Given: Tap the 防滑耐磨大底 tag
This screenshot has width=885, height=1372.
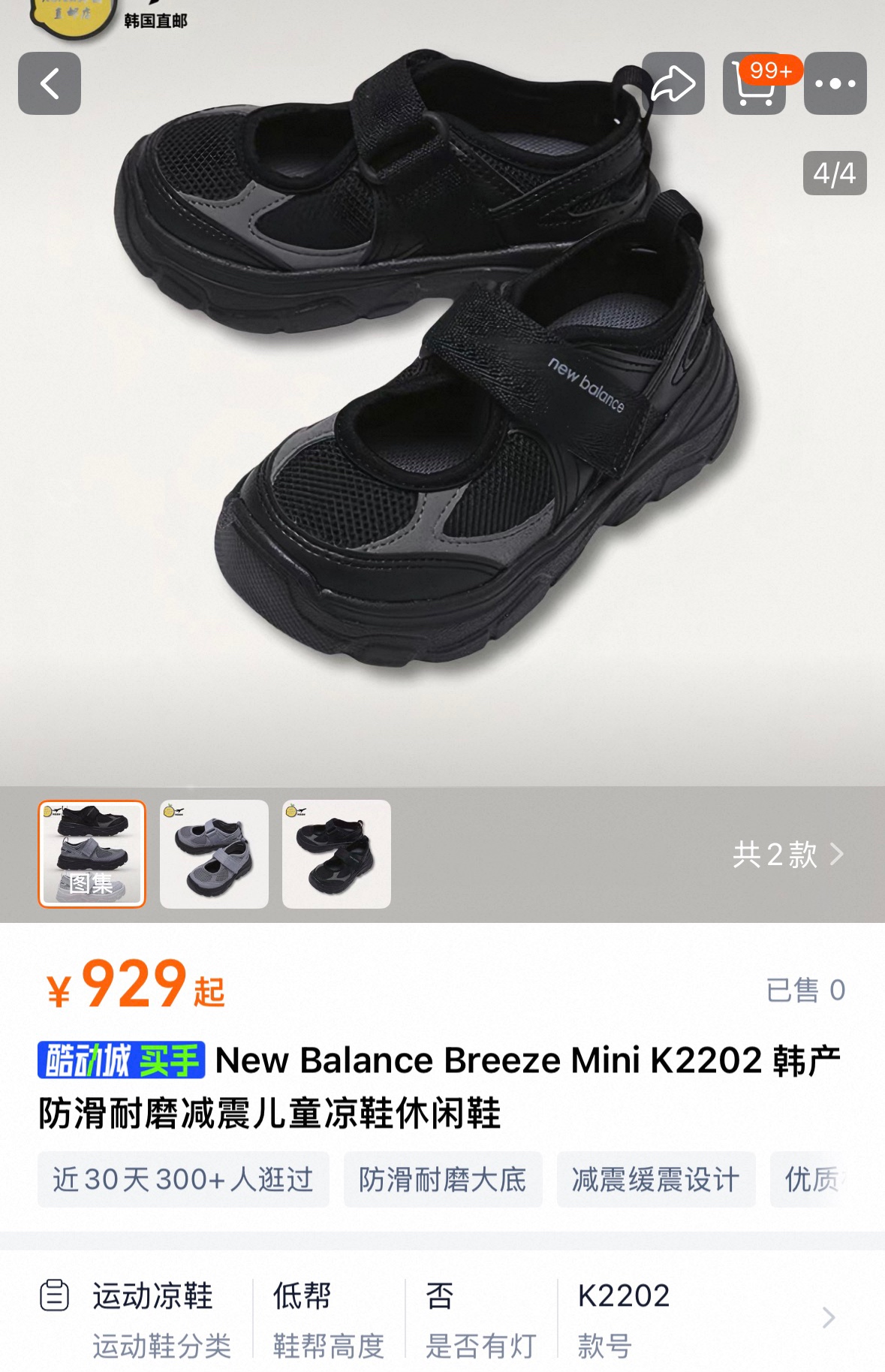Looking at the screenshot, I should (443, 1179).
